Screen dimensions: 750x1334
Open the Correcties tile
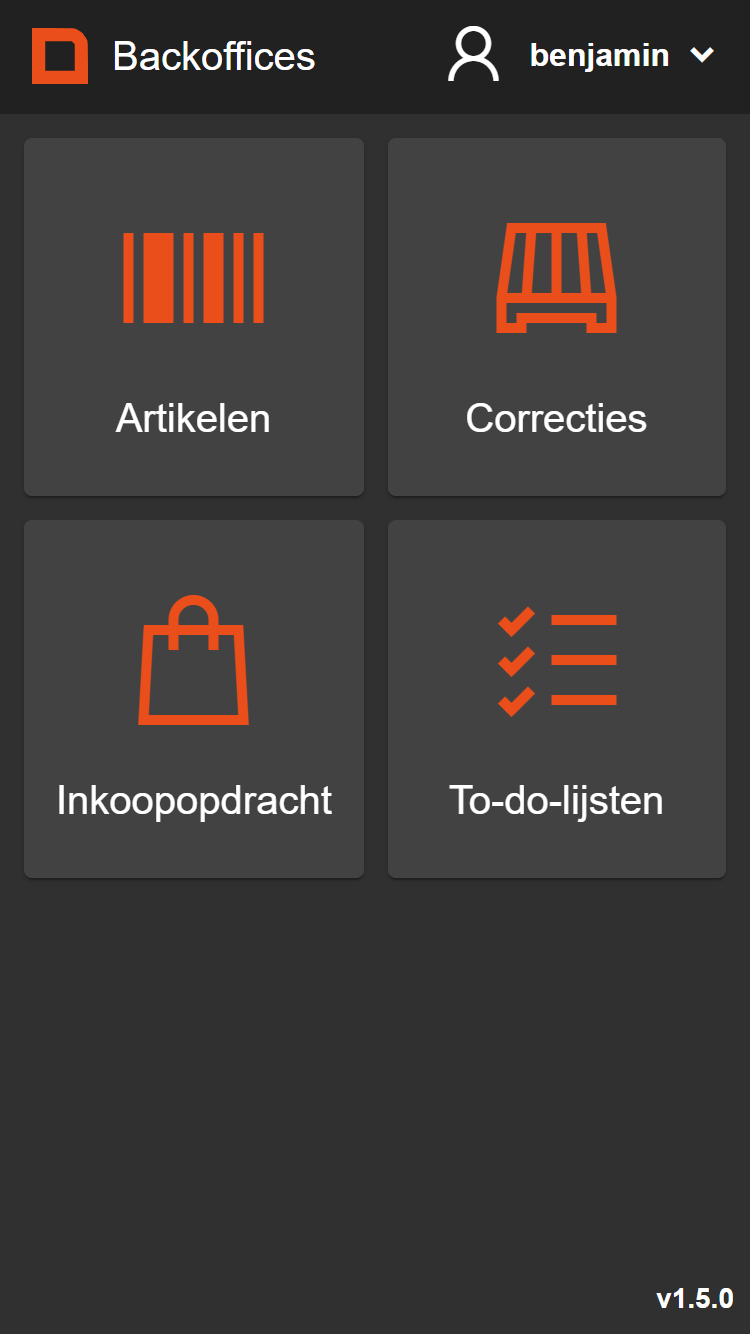coord(557,316)
